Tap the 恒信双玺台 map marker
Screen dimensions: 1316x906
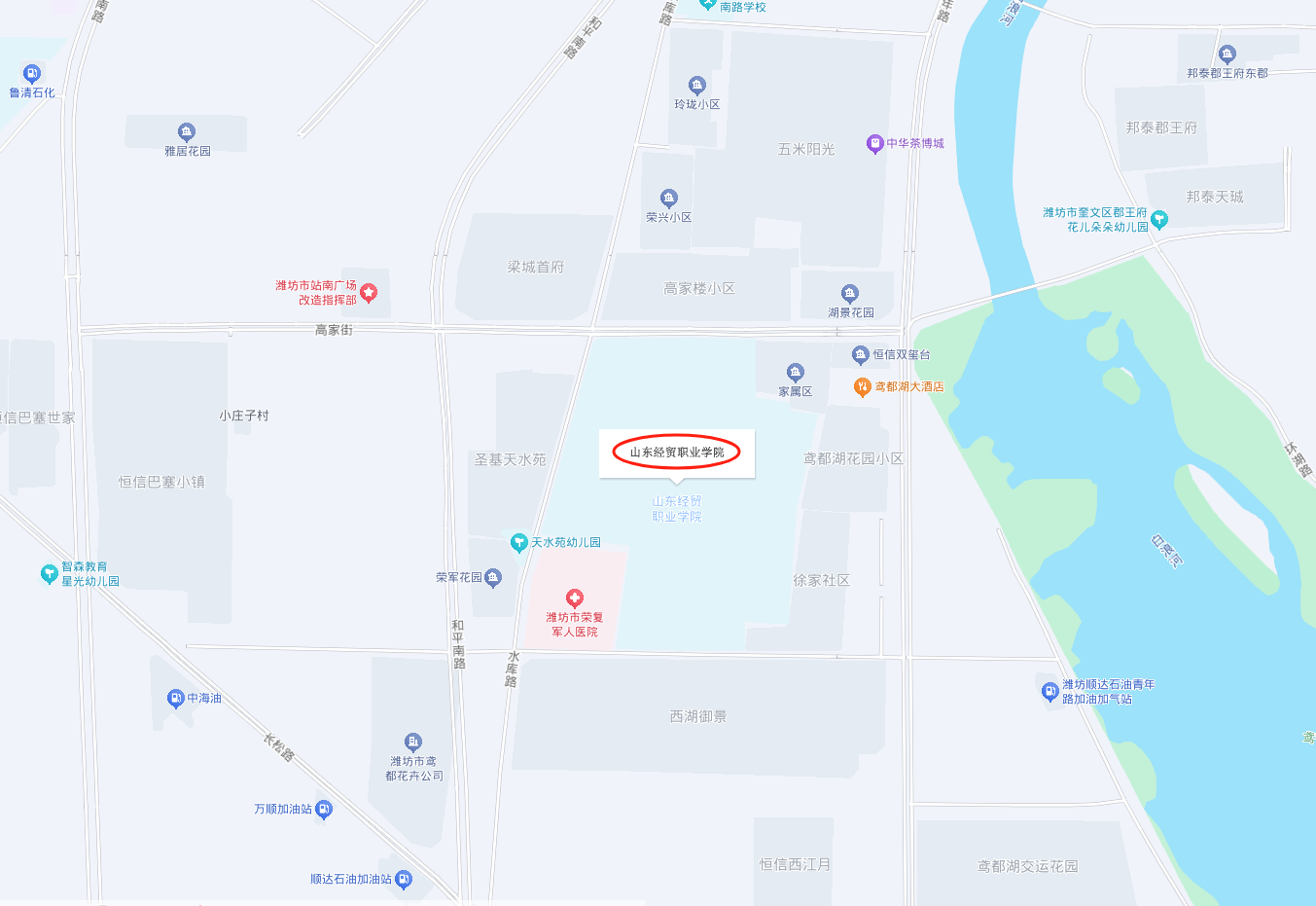860,355
